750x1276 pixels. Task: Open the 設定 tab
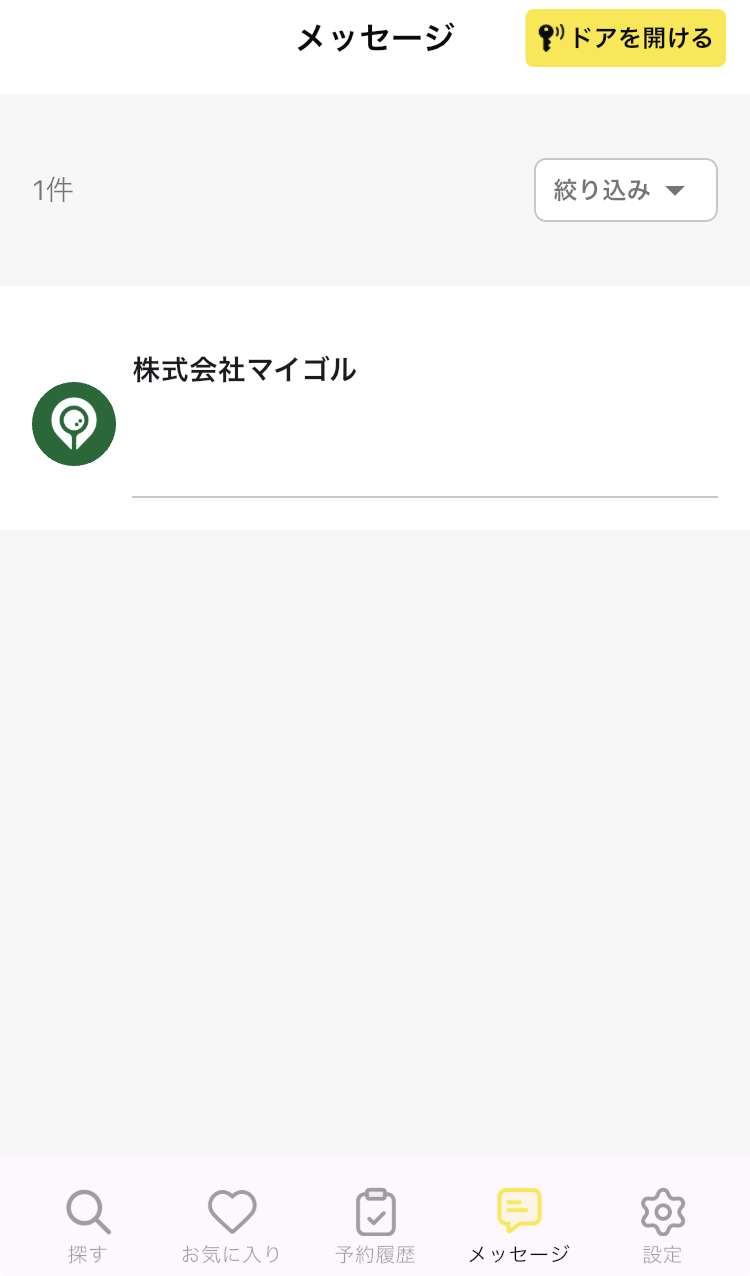662,1225
